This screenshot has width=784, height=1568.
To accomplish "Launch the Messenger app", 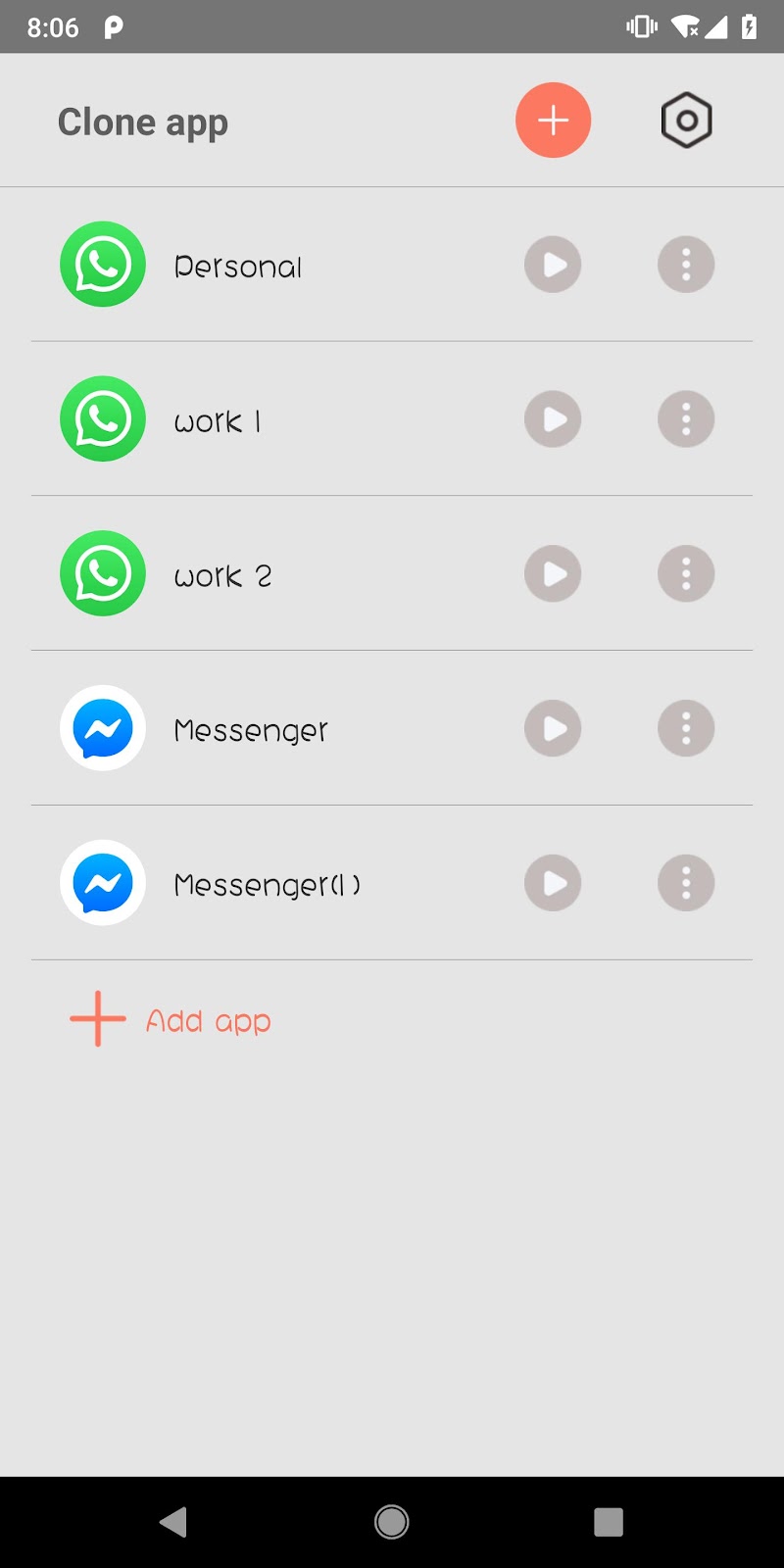I will 553,728.
